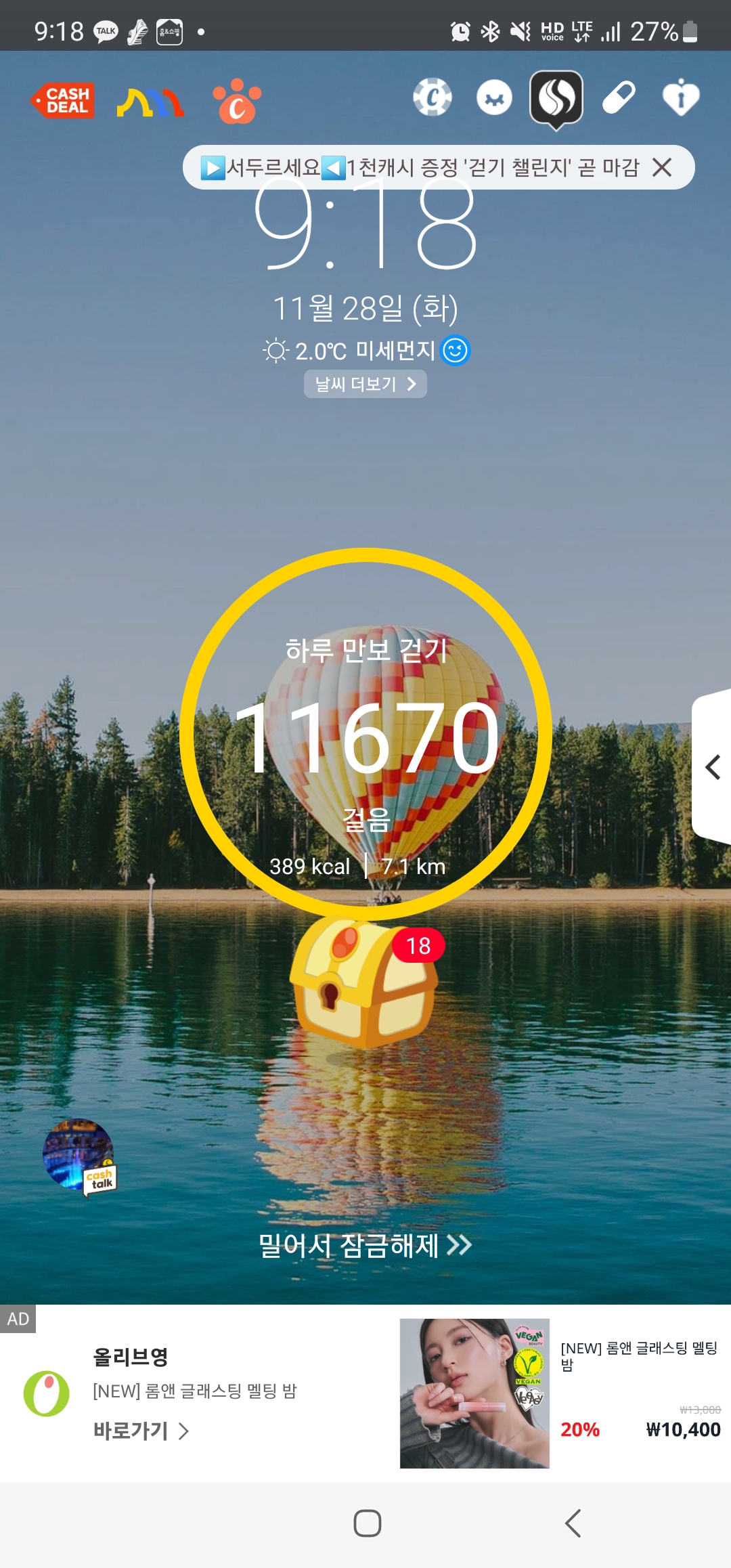Open the daily step count circle
The width and height of the screenshot is (731, 1568).
click(x=365, y=735)
